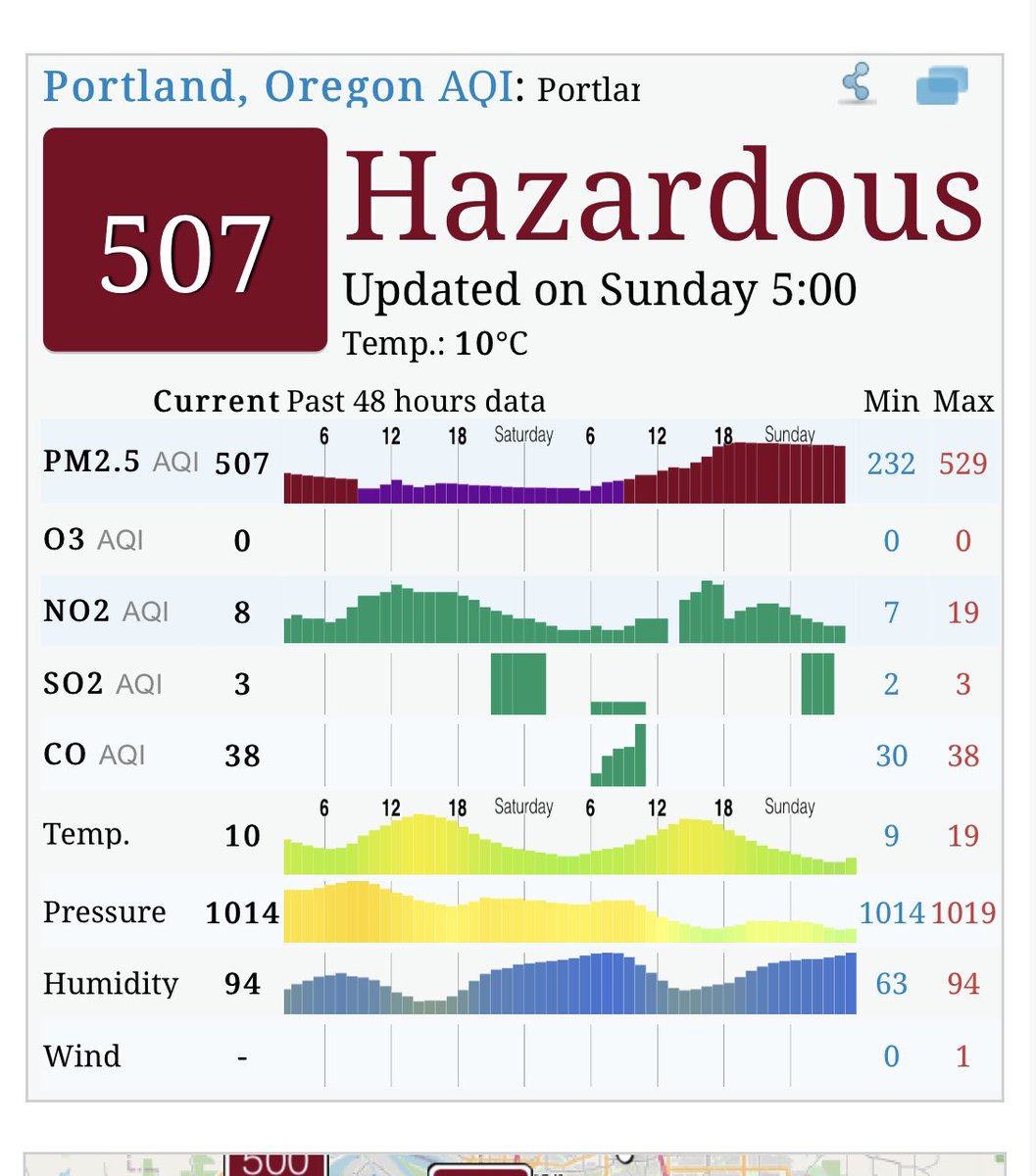1036x1176 pixels.
Task: Share the Portland AQI report
Action: pyautogui.click(x=857, y=83)
